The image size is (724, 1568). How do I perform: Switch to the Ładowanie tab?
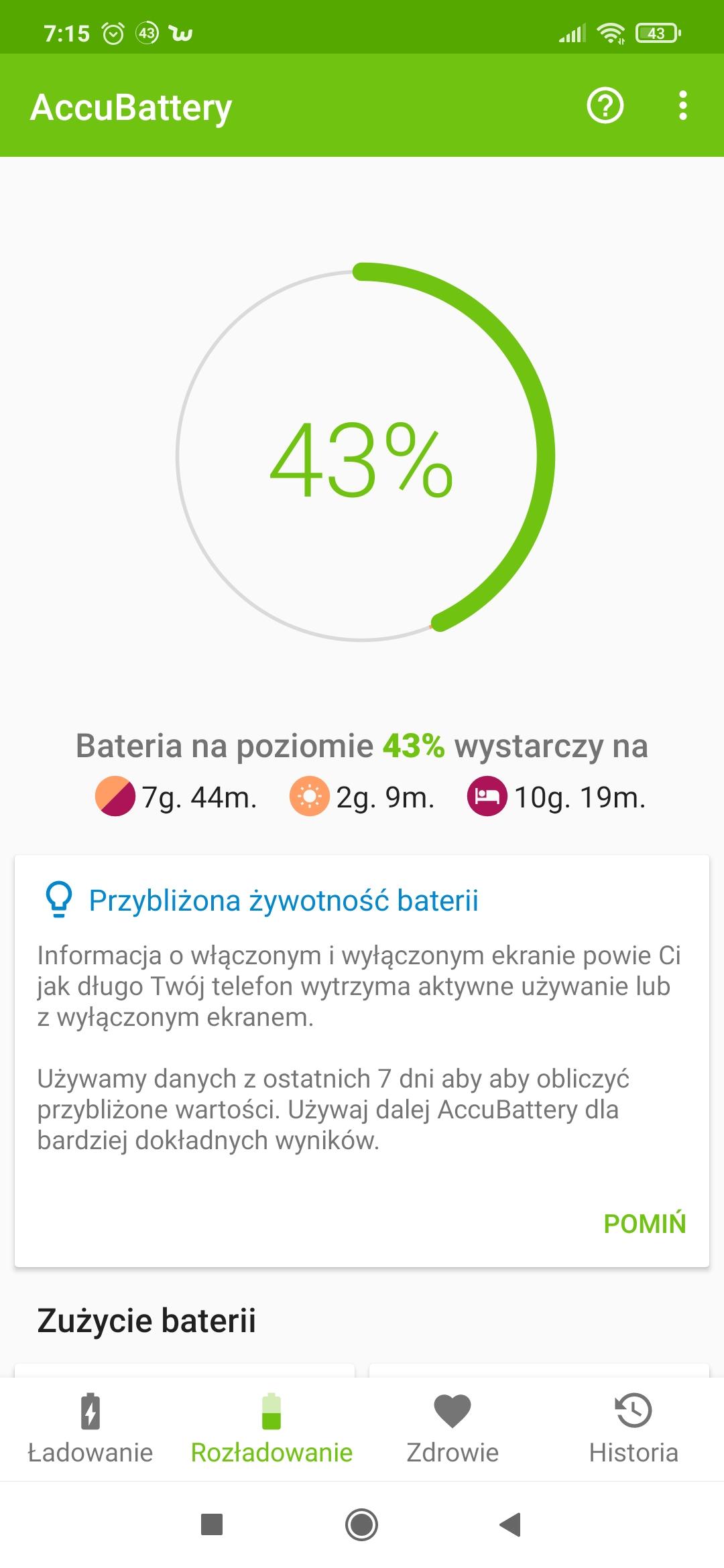pos(90,1427)
